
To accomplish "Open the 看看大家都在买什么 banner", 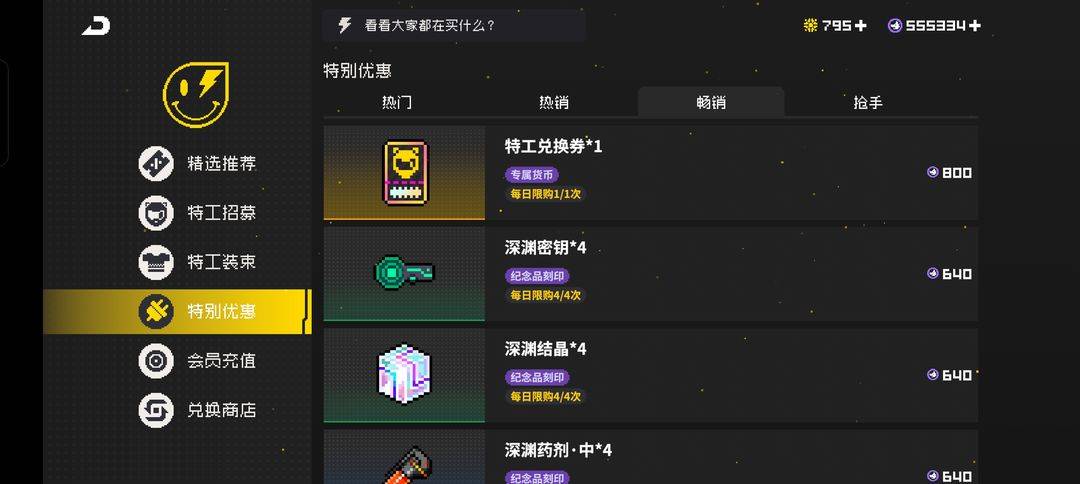I will point(453,25).
